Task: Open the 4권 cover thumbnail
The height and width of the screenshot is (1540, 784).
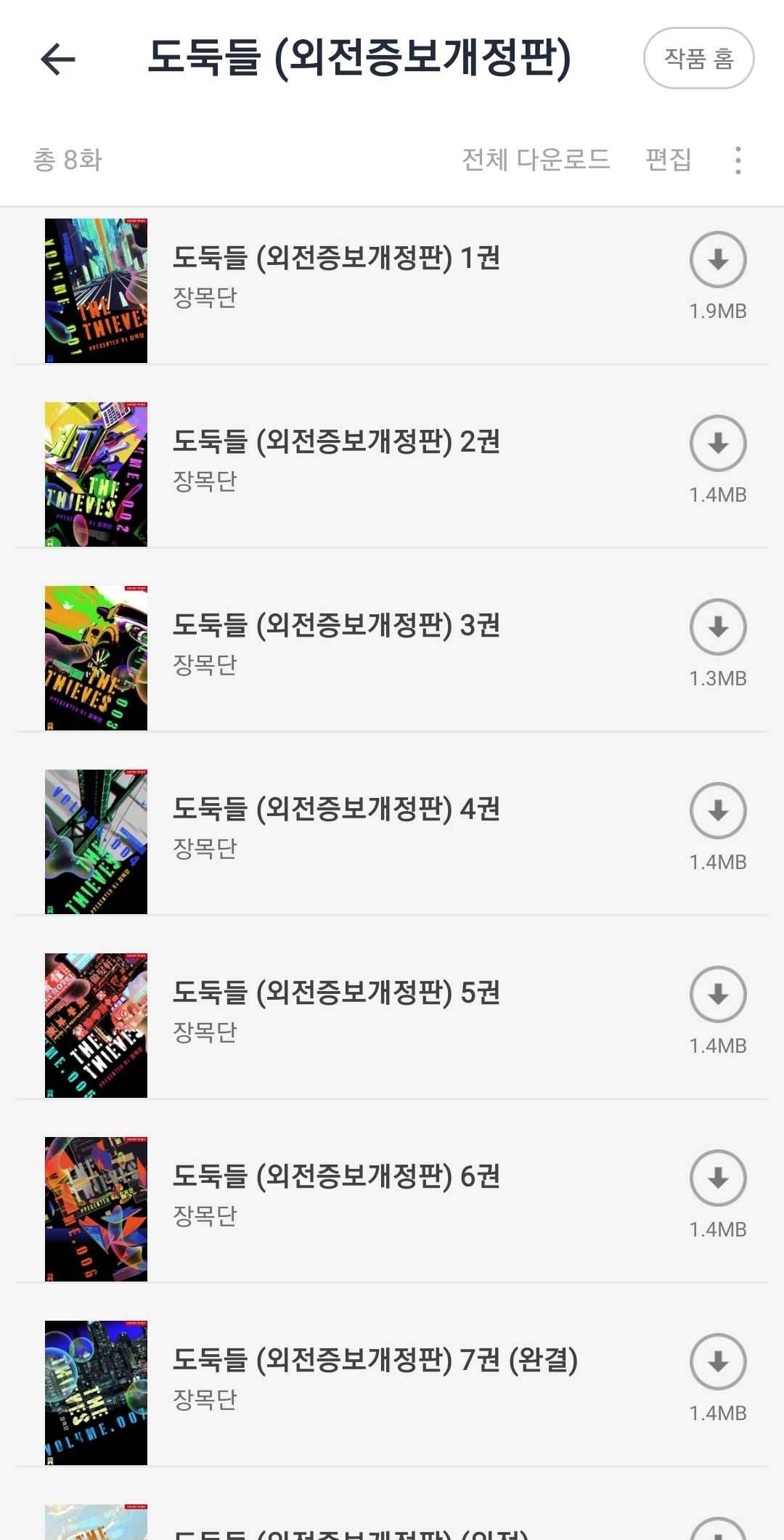Action: 96,842
